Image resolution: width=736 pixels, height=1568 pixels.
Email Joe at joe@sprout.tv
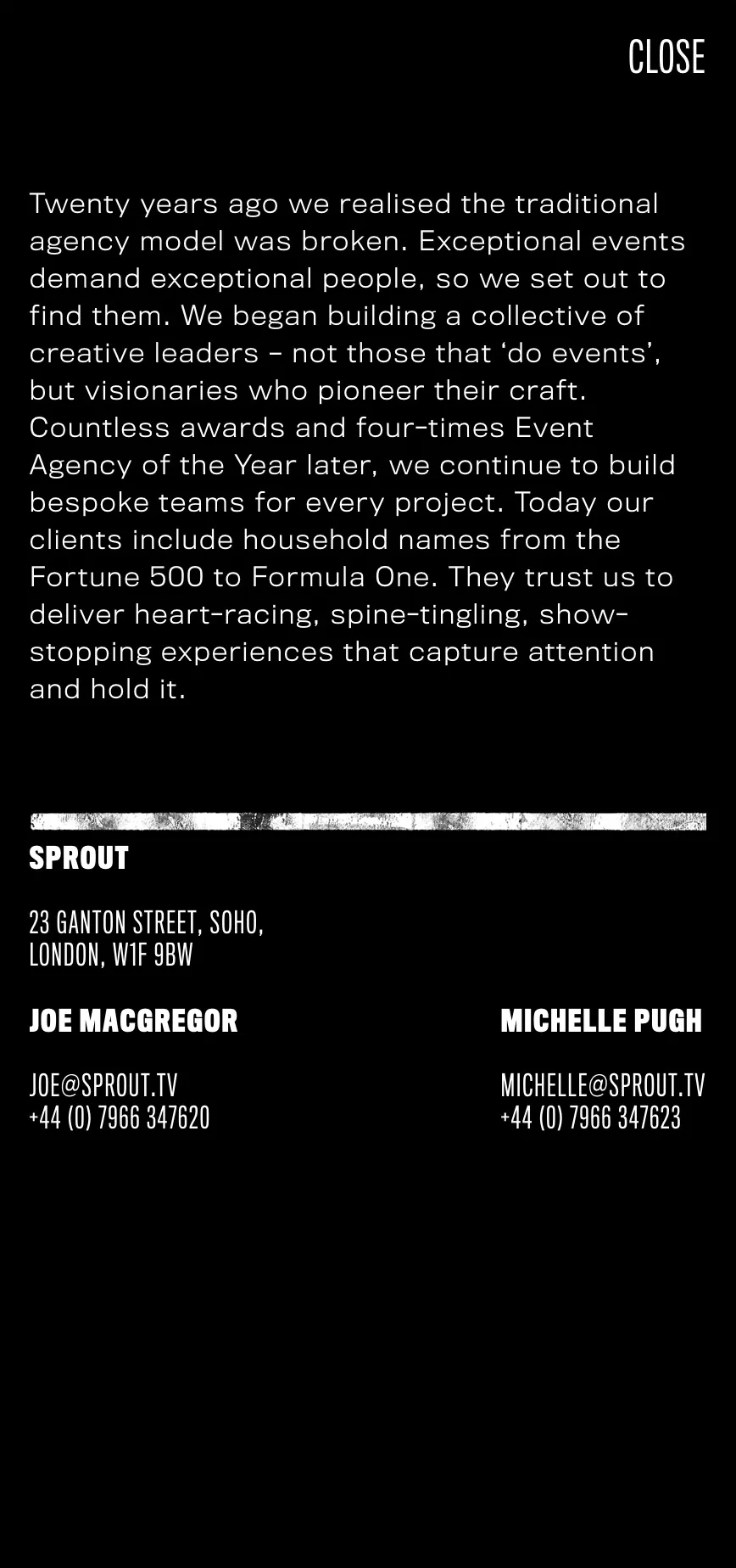(x=103, y=1085)
